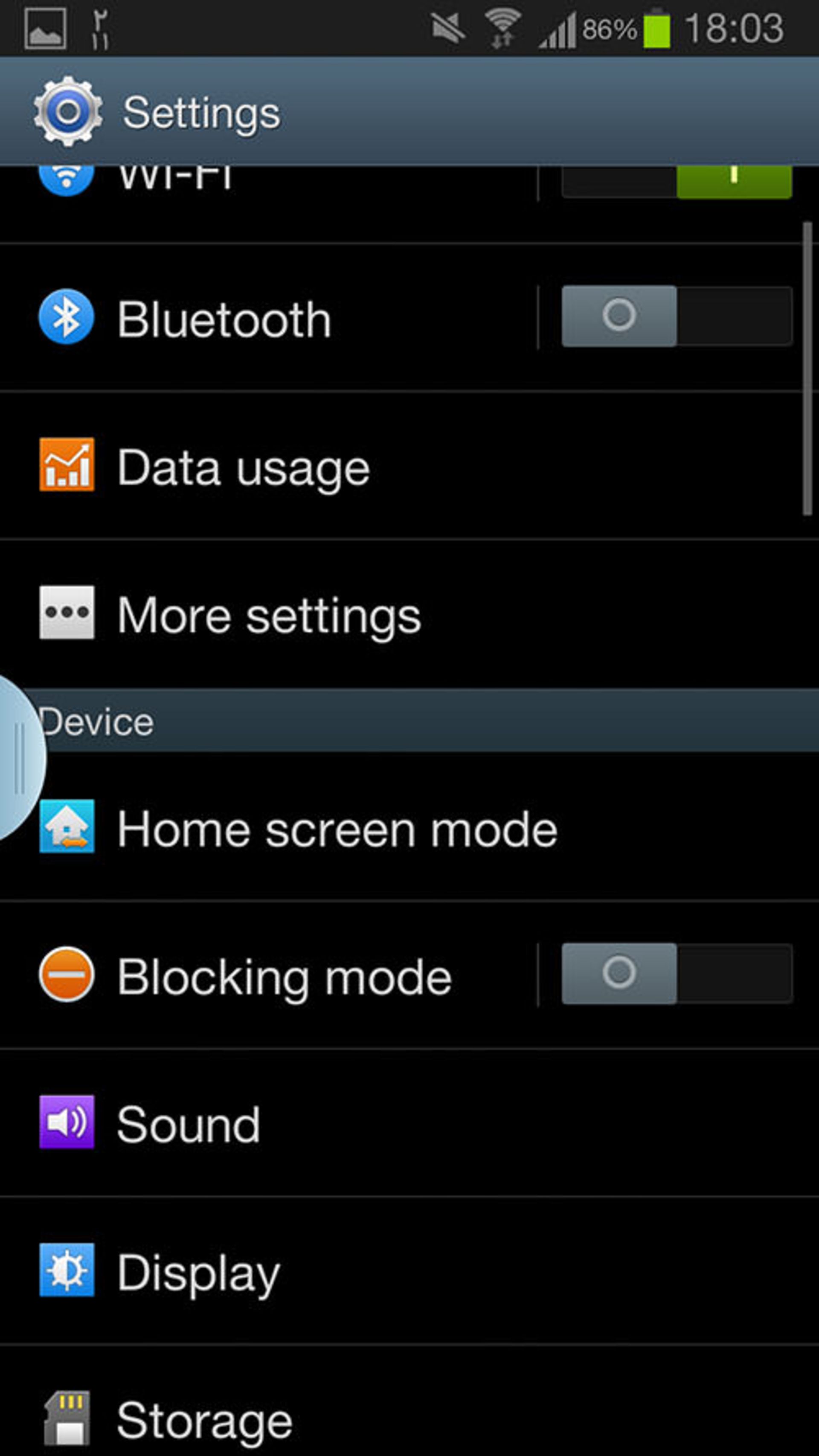Image resolution: width=819 pixels, height=1456 pixels.
Task: Open Data usage
Action: (409, 465)
